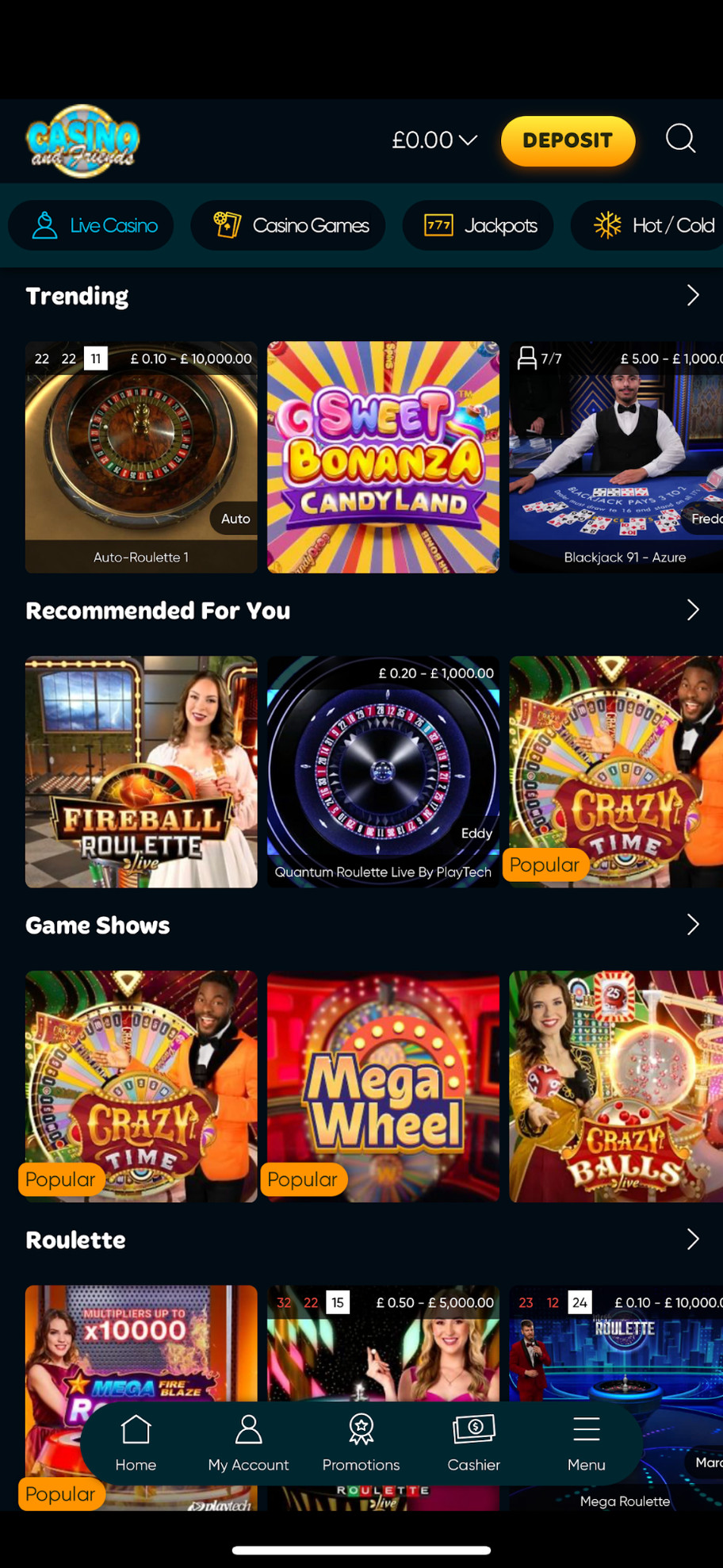Play Quantum Roulette Live By PlayTech
The height and width of the screenshot is (1568, 723).
(383, 772)
